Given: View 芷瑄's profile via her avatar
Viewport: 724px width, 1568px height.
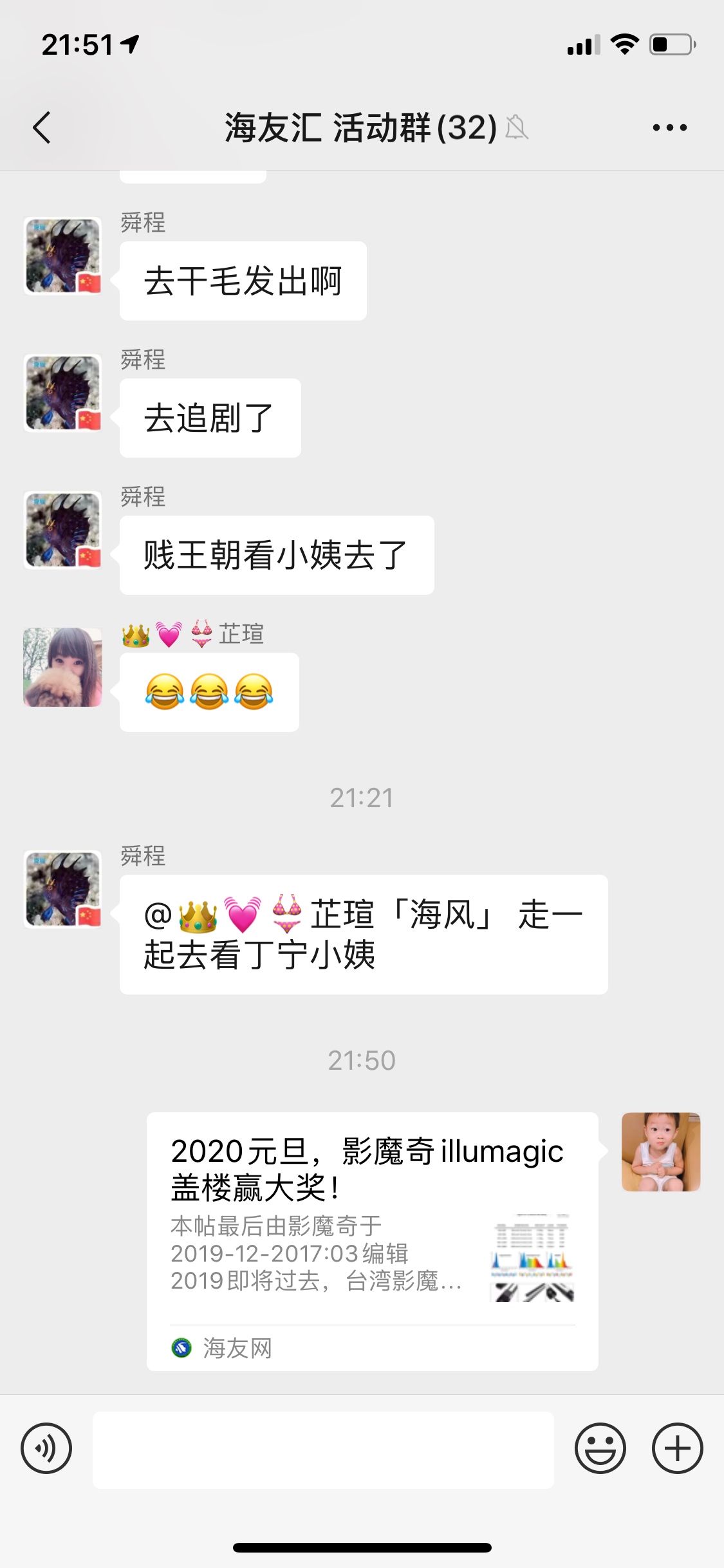Looking at the screenshot, I should [62, 667].
